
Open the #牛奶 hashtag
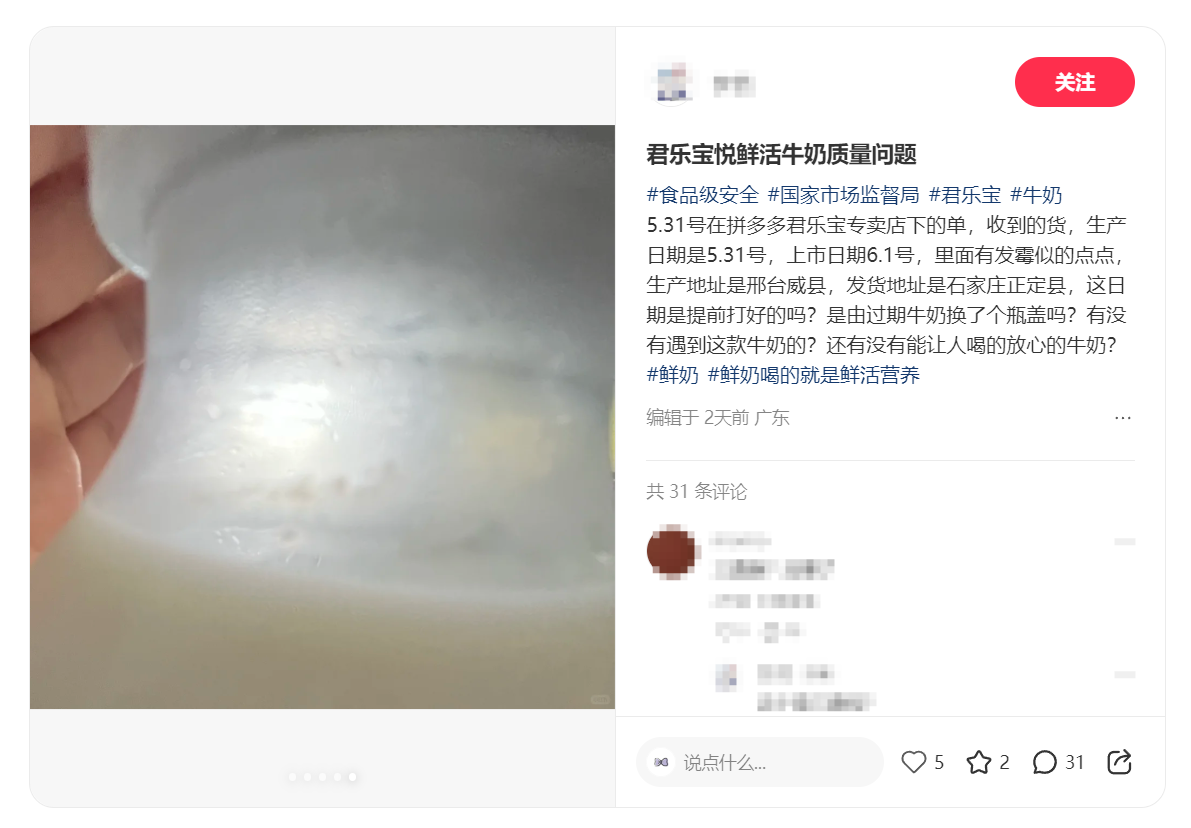coord(1036,195)
